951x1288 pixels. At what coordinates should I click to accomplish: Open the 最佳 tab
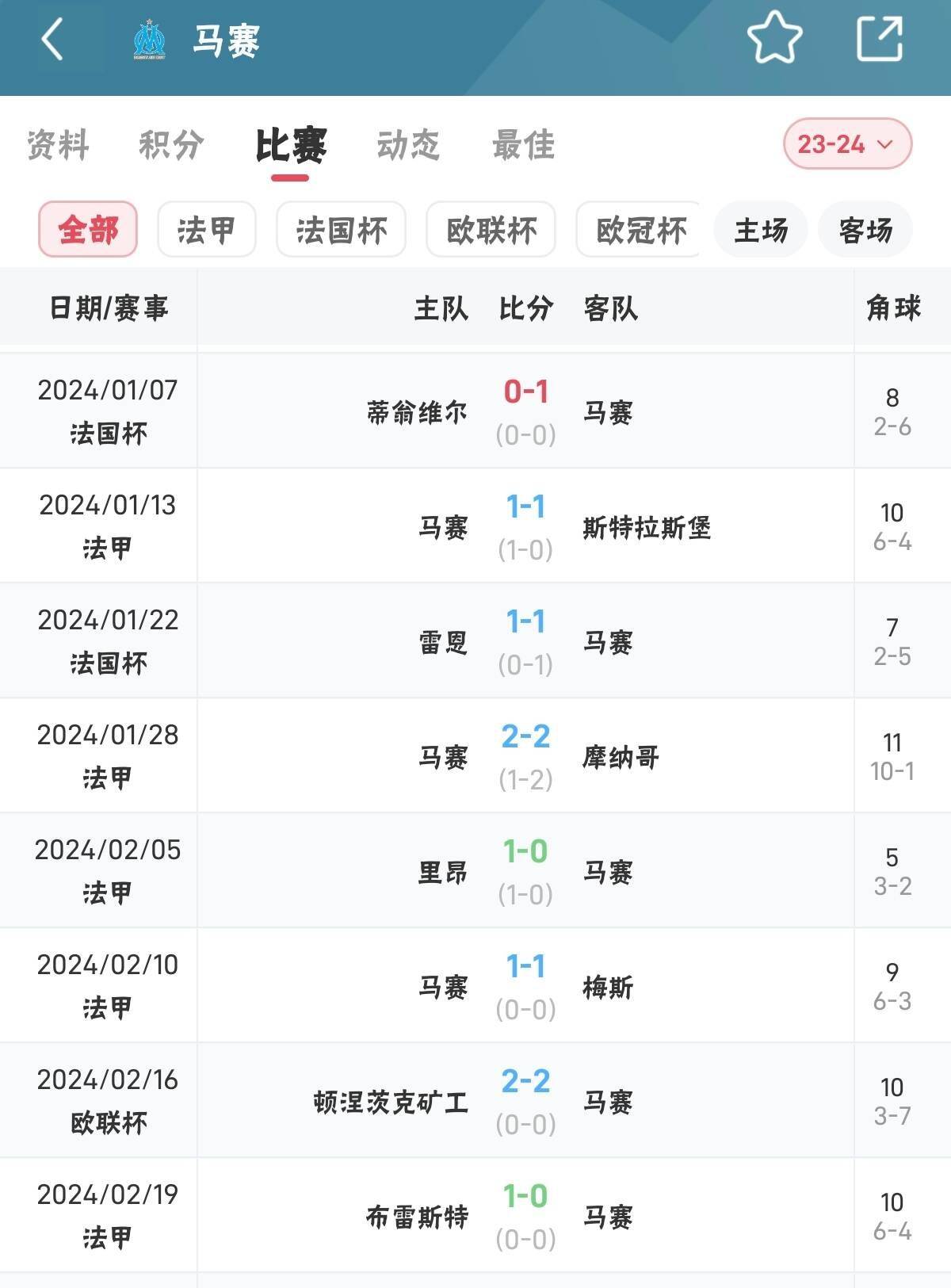click(523, 145)
